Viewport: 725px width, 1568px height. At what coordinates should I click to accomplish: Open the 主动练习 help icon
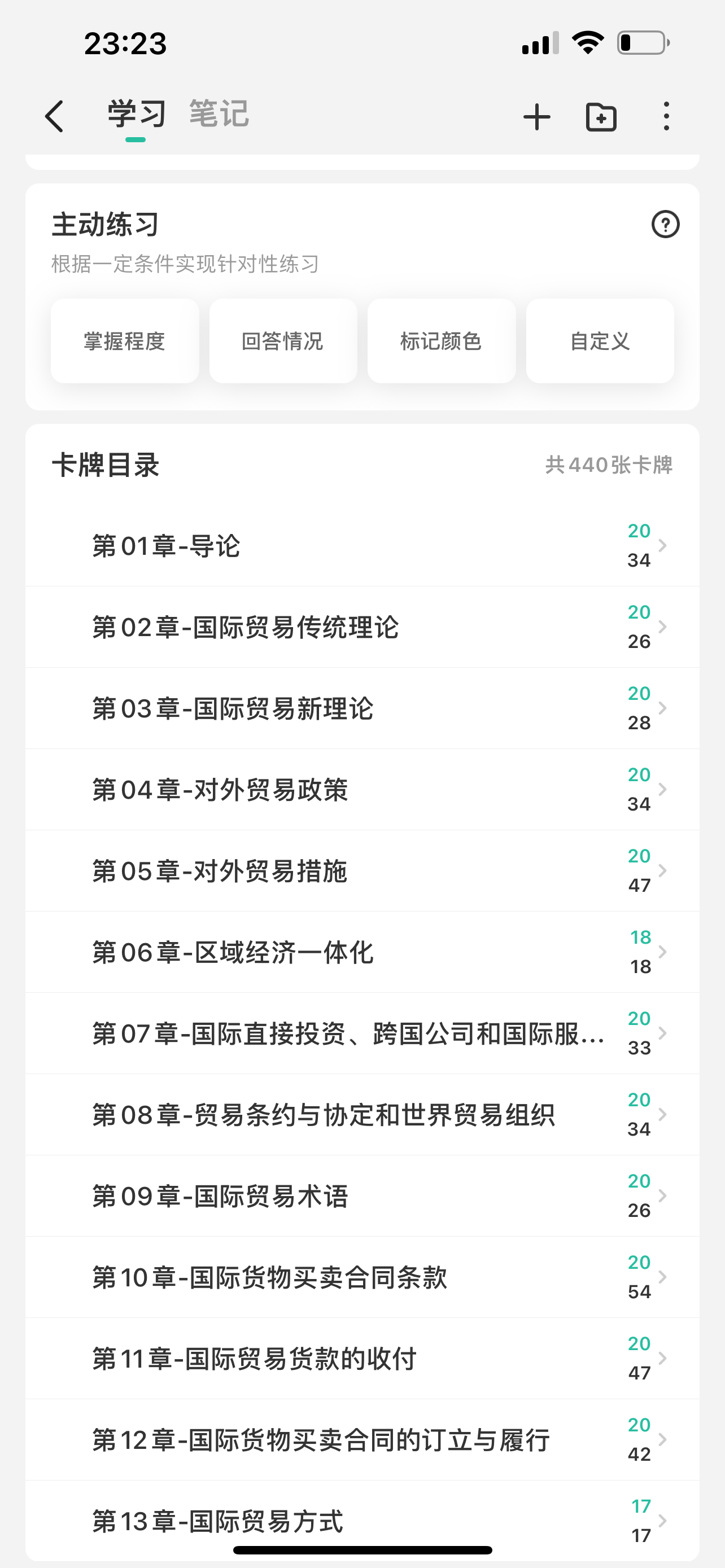(665, 225)
